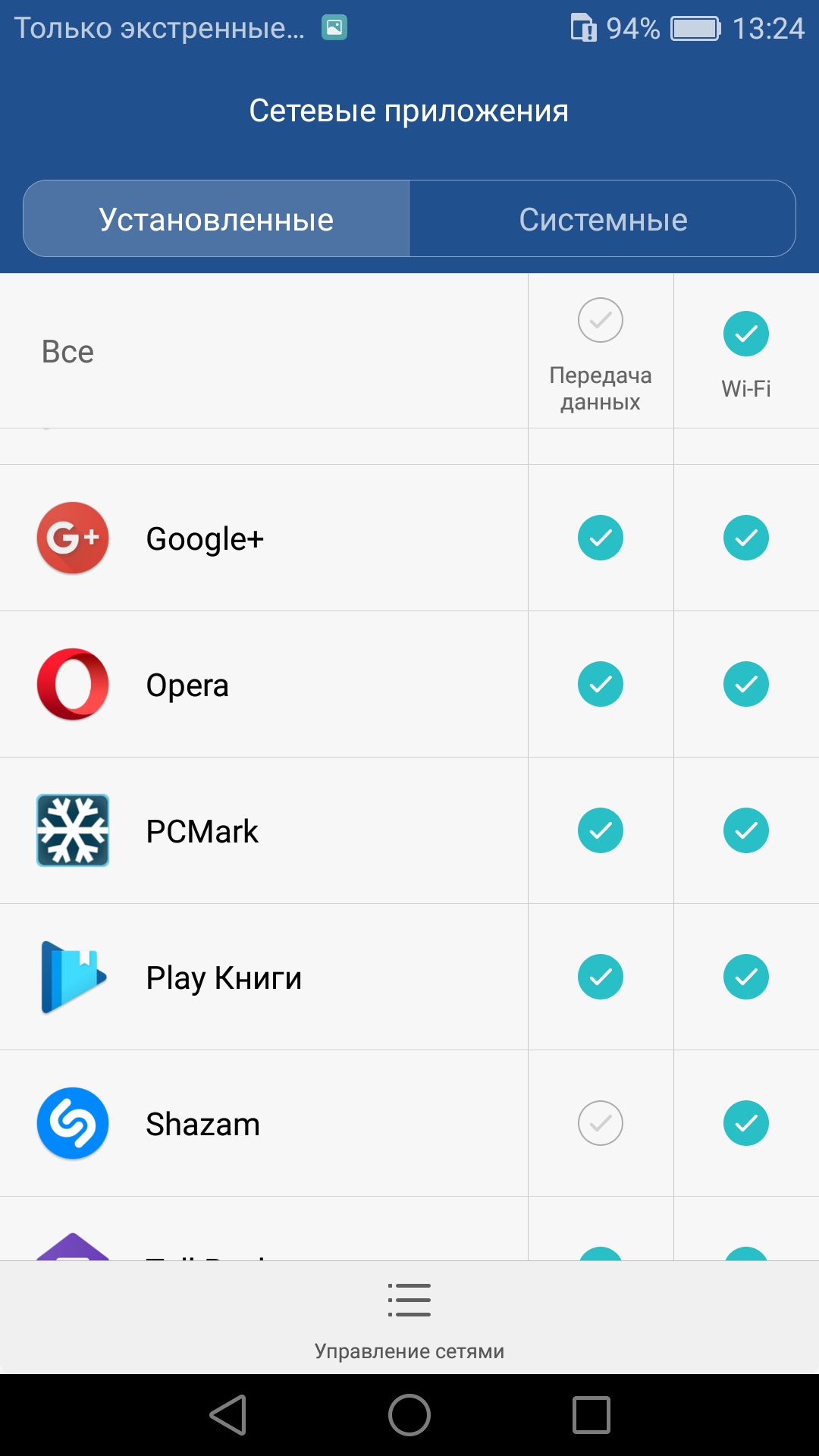Screen dimensions: 819x1456
Task: Open recent apps from navigation bar
Action: pyautogui.click(x=591, y=1415)
